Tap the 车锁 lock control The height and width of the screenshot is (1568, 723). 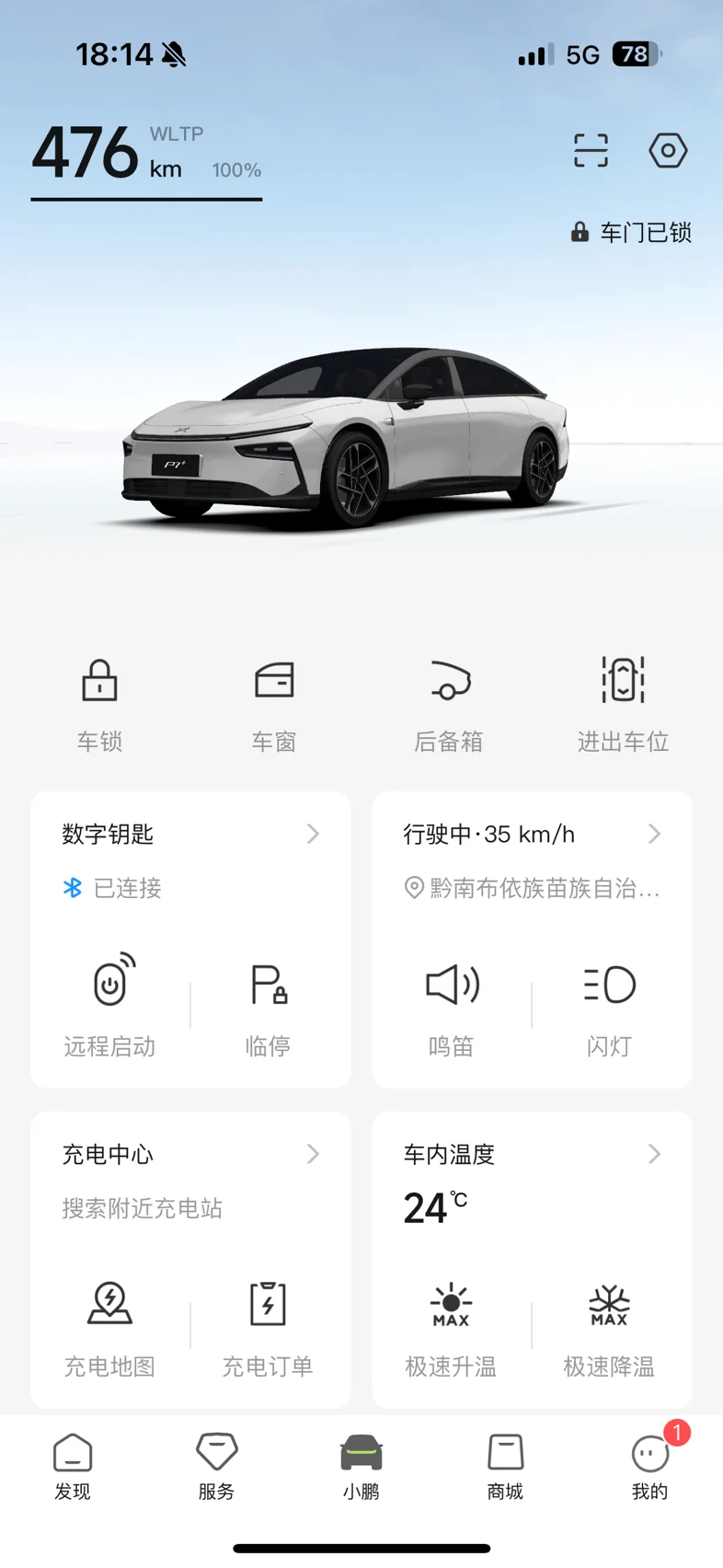pyautogui.click(x=99, y=703)
